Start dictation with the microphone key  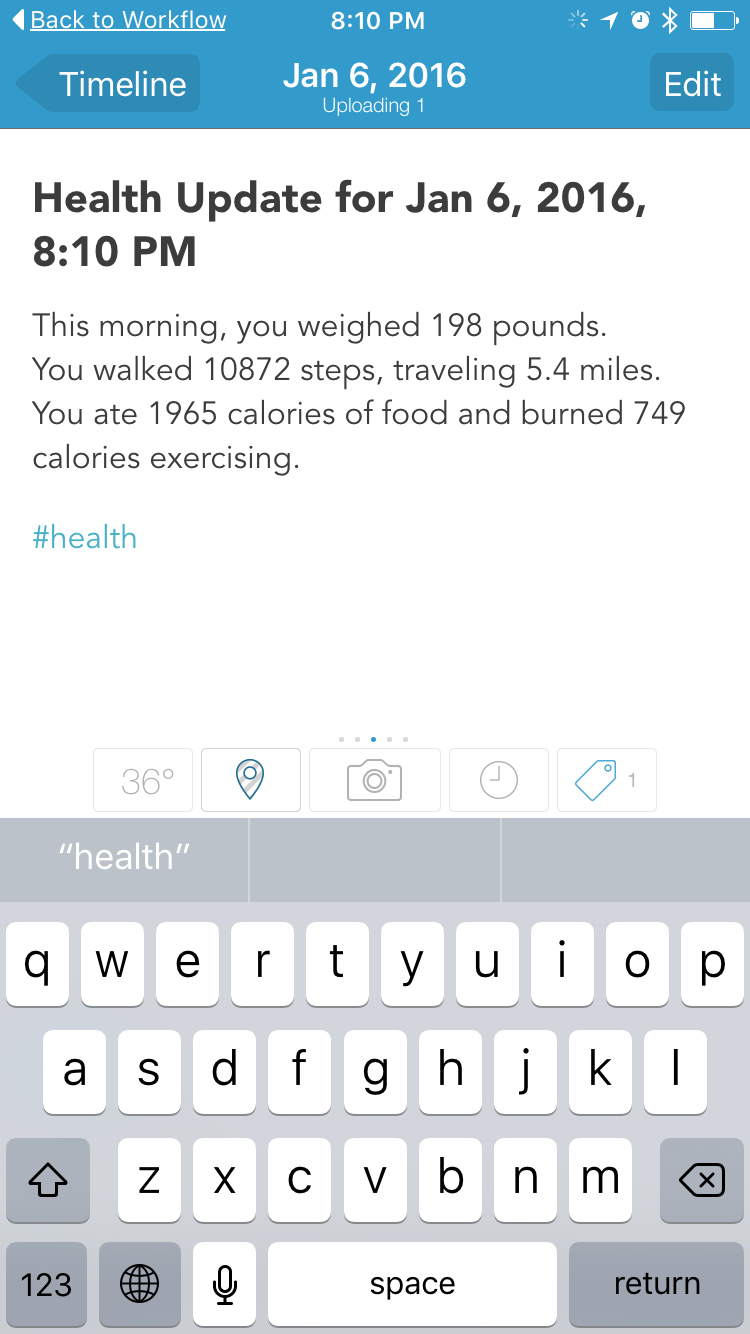click(x=225, y=1284)
